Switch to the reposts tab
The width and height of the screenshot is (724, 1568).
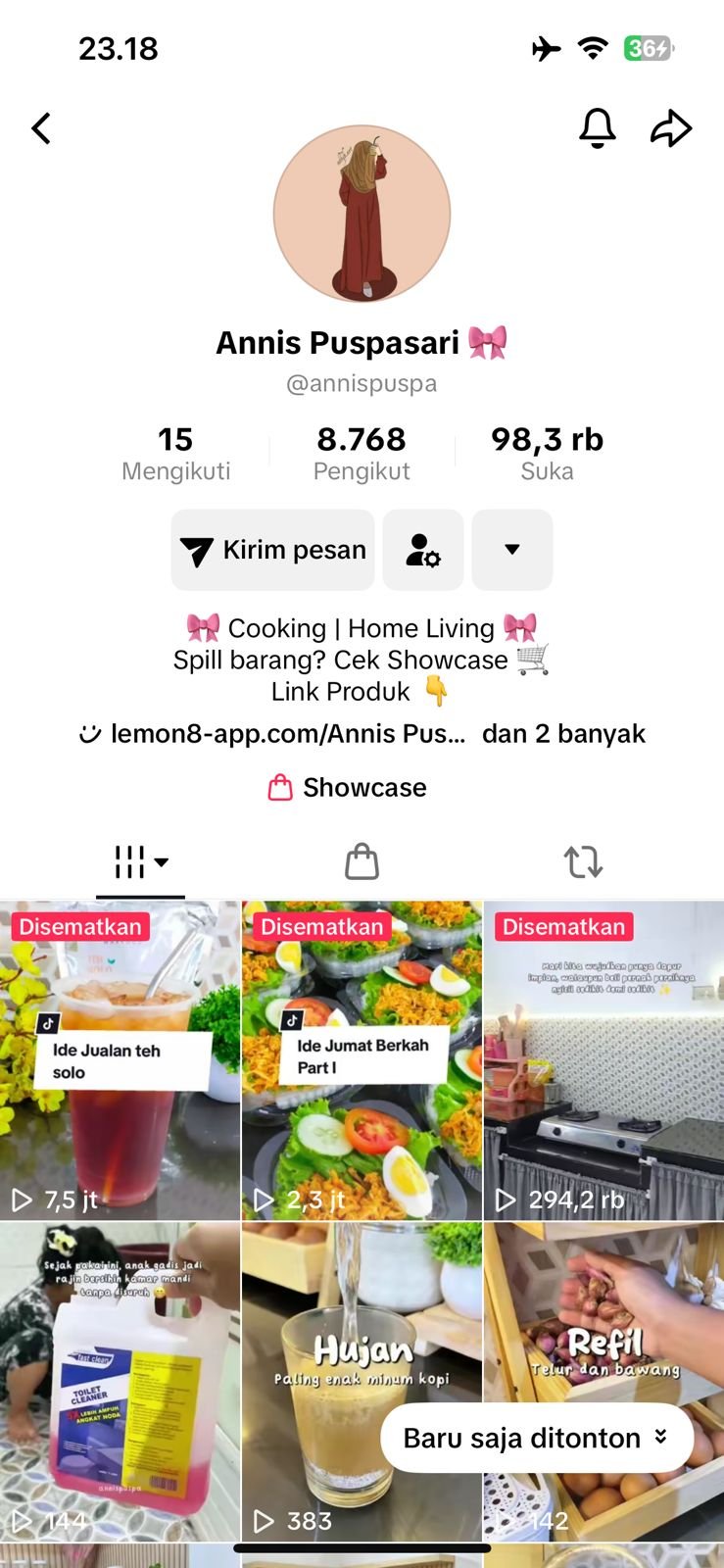click(583, 862)
